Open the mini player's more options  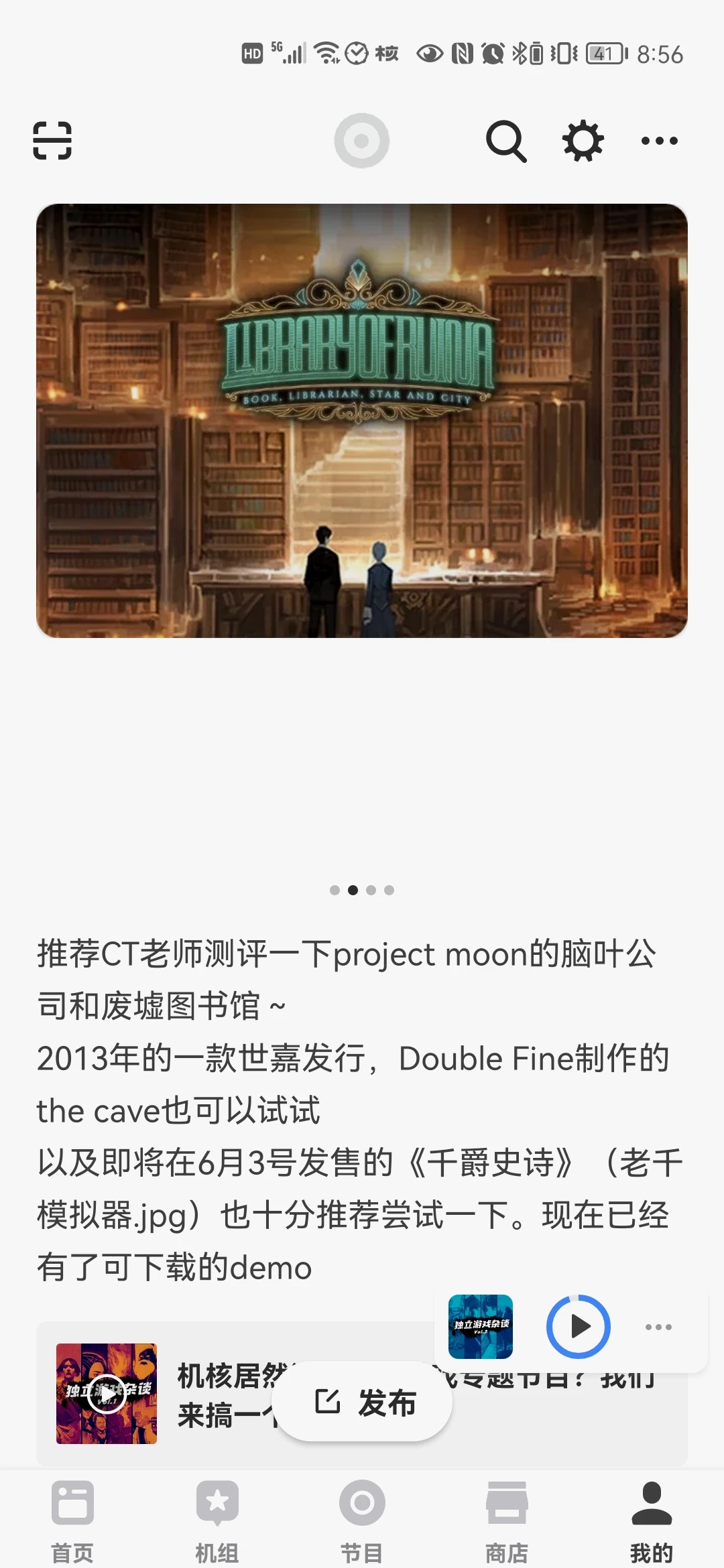click(658, 1327)
